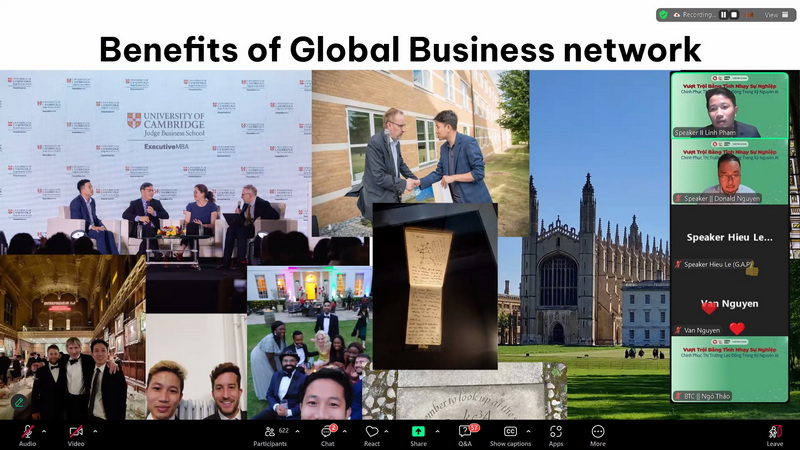
Task: Start camera with the Video button
Action: tap(76, 432)
